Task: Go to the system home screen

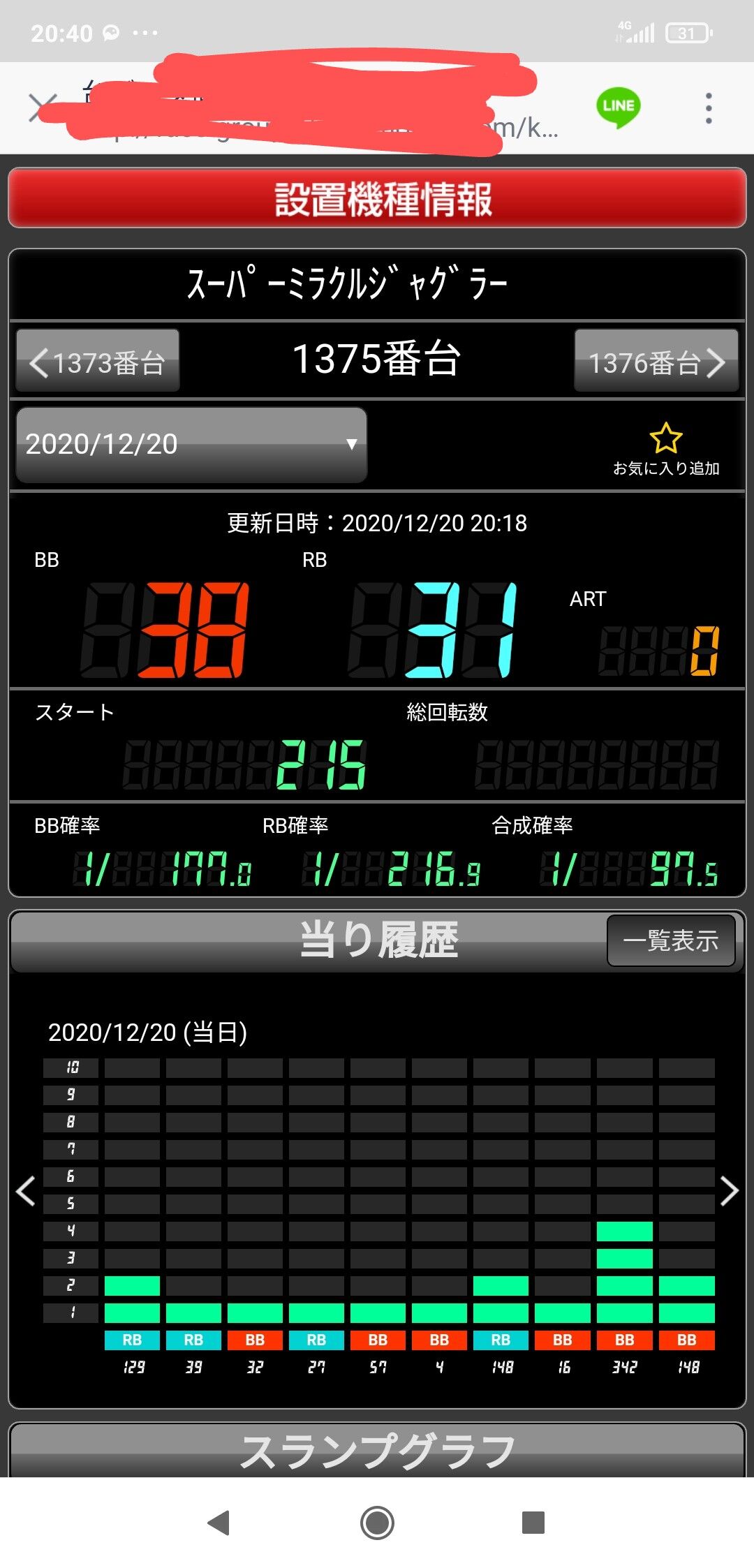Action: pyautogui.click(x=377, y=1523)
